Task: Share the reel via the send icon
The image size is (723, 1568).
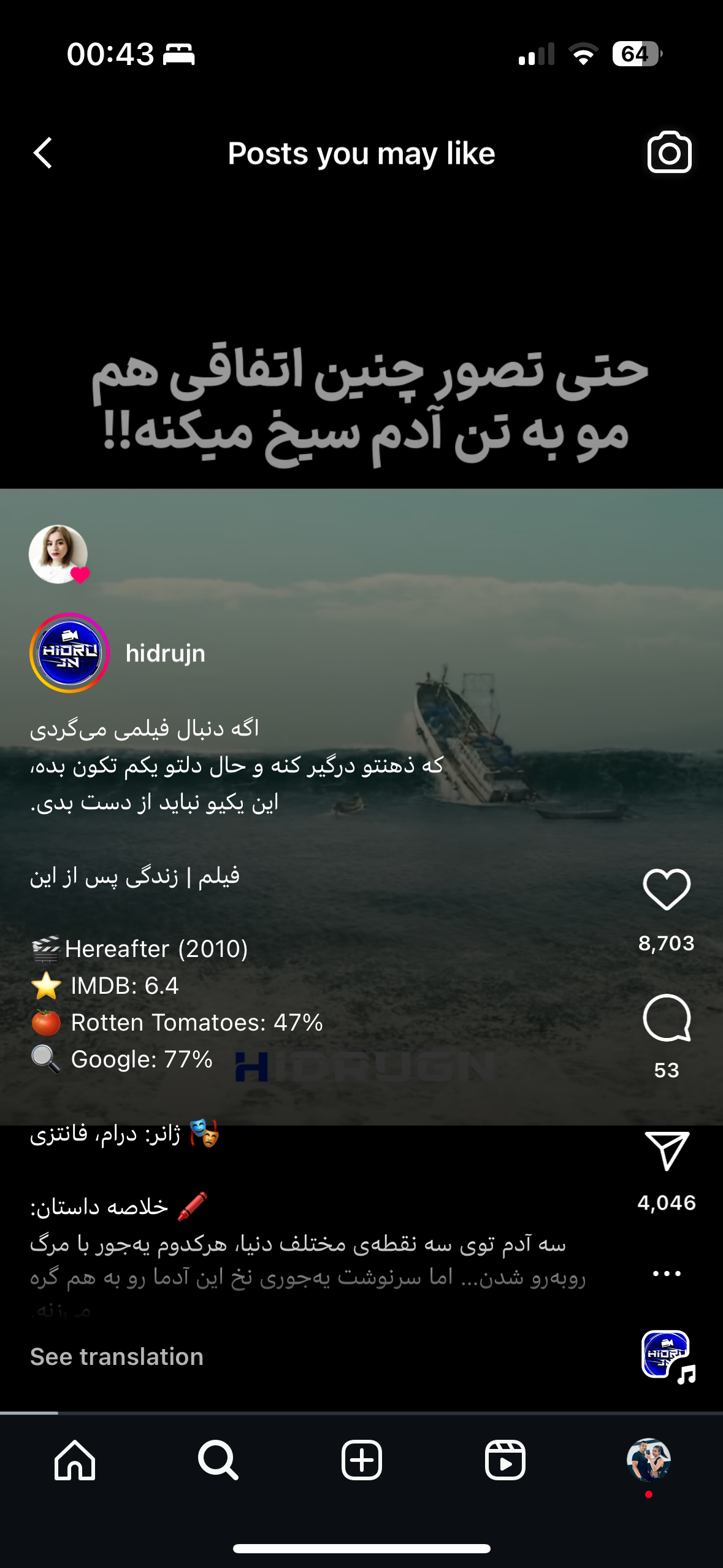Action: (x=667, y=1151)
